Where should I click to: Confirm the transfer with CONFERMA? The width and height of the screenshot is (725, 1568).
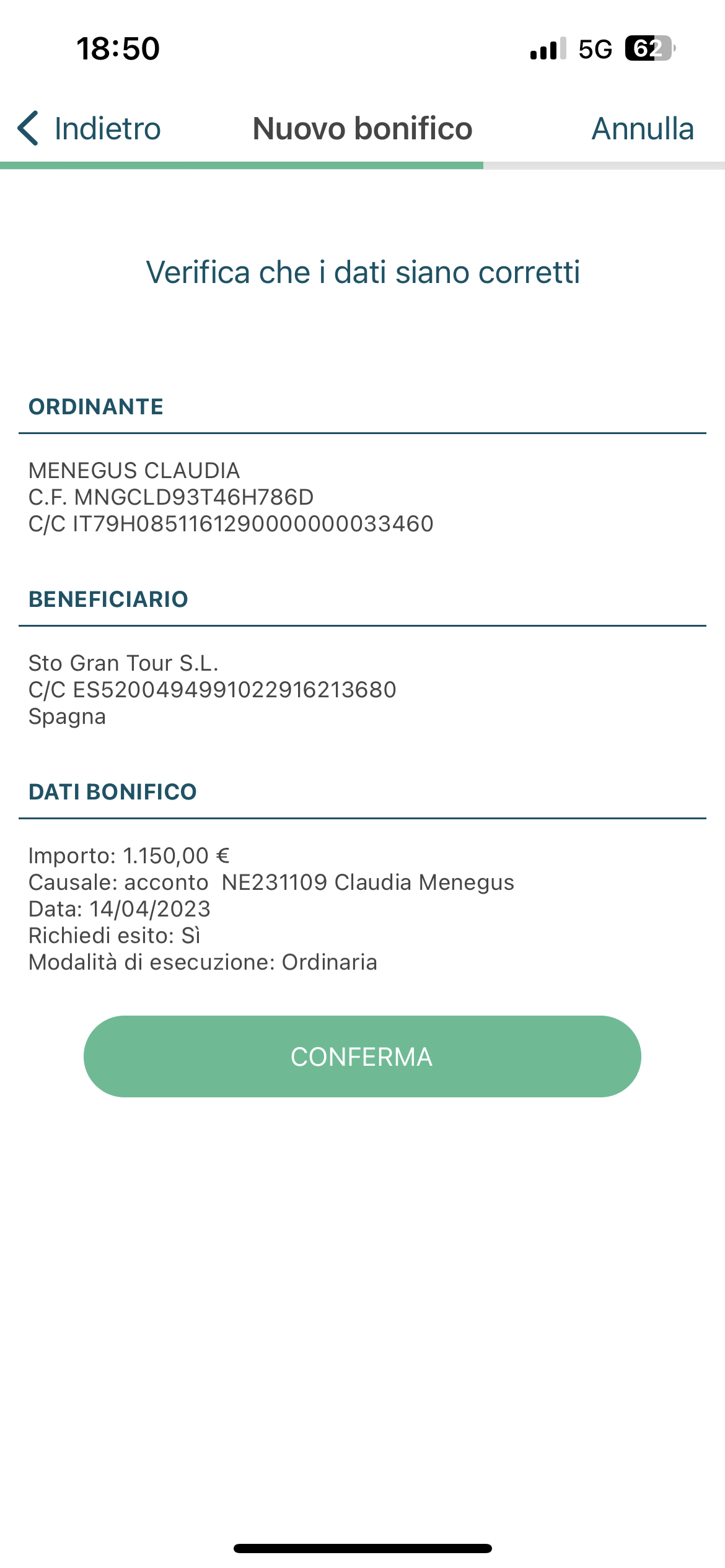pyautogui.click(x=362, y=1056)
